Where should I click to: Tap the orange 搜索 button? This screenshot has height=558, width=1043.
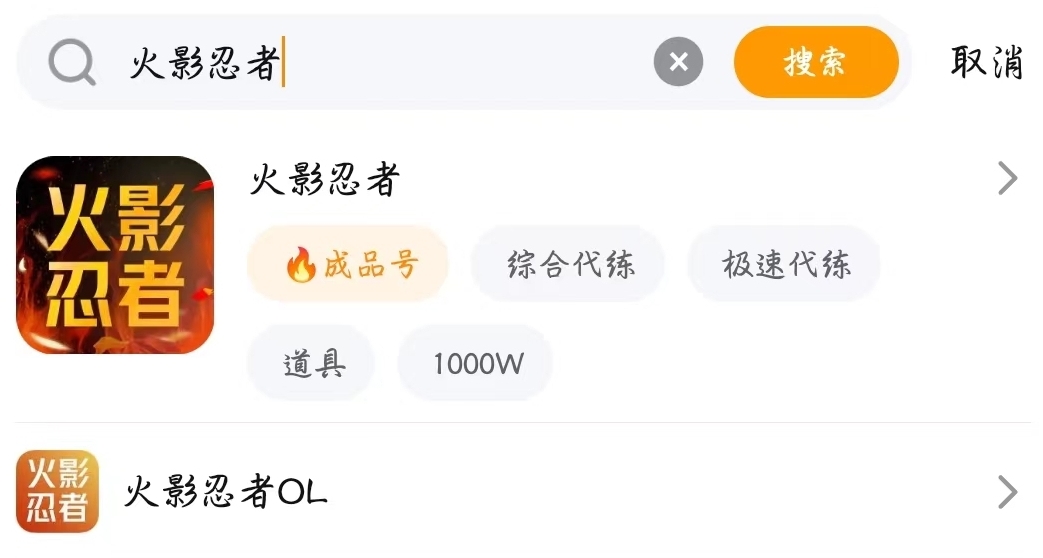click(x=815, y=63)
